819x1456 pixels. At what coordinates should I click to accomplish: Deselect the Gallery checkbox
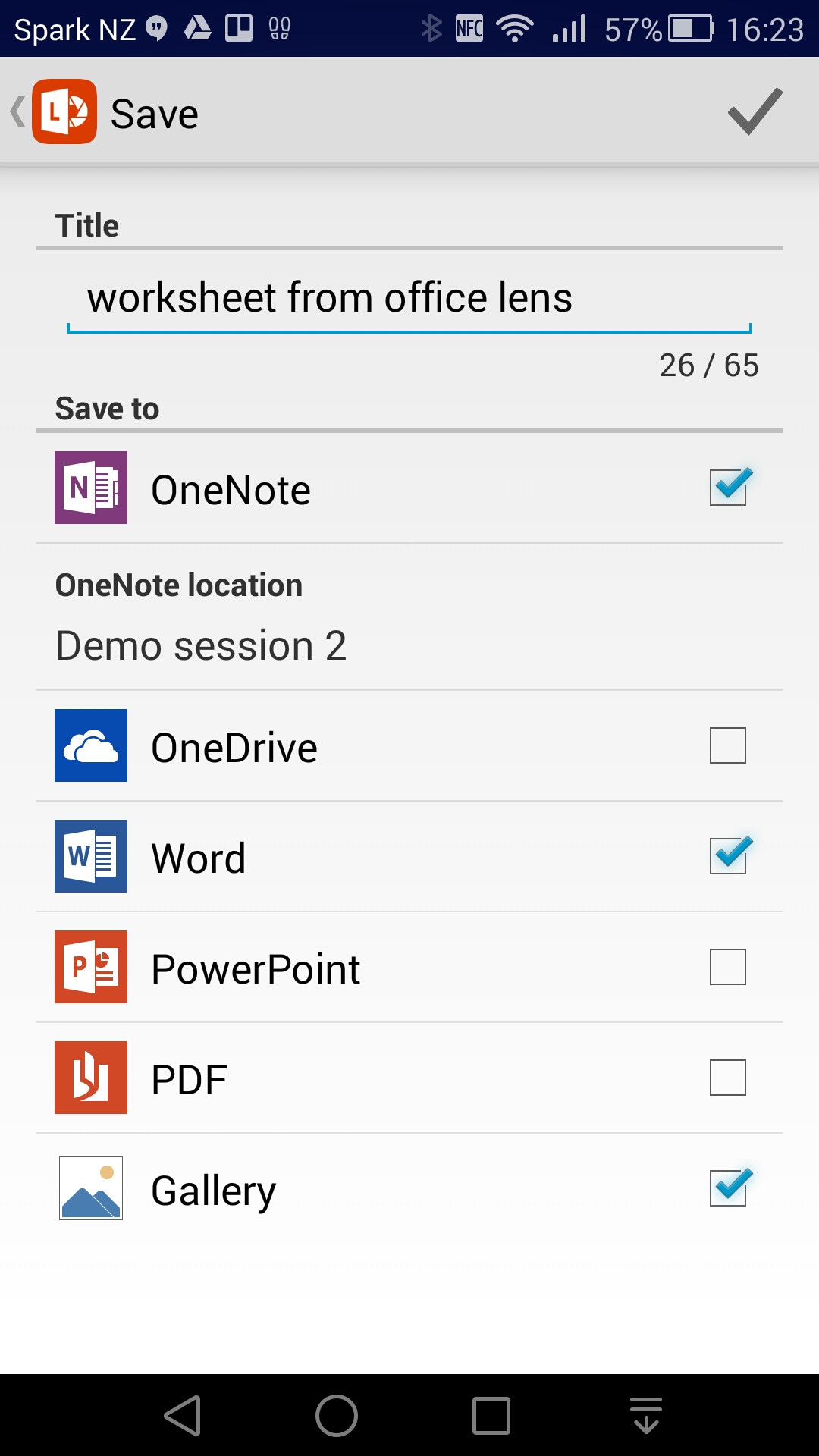coord(730,1188)
